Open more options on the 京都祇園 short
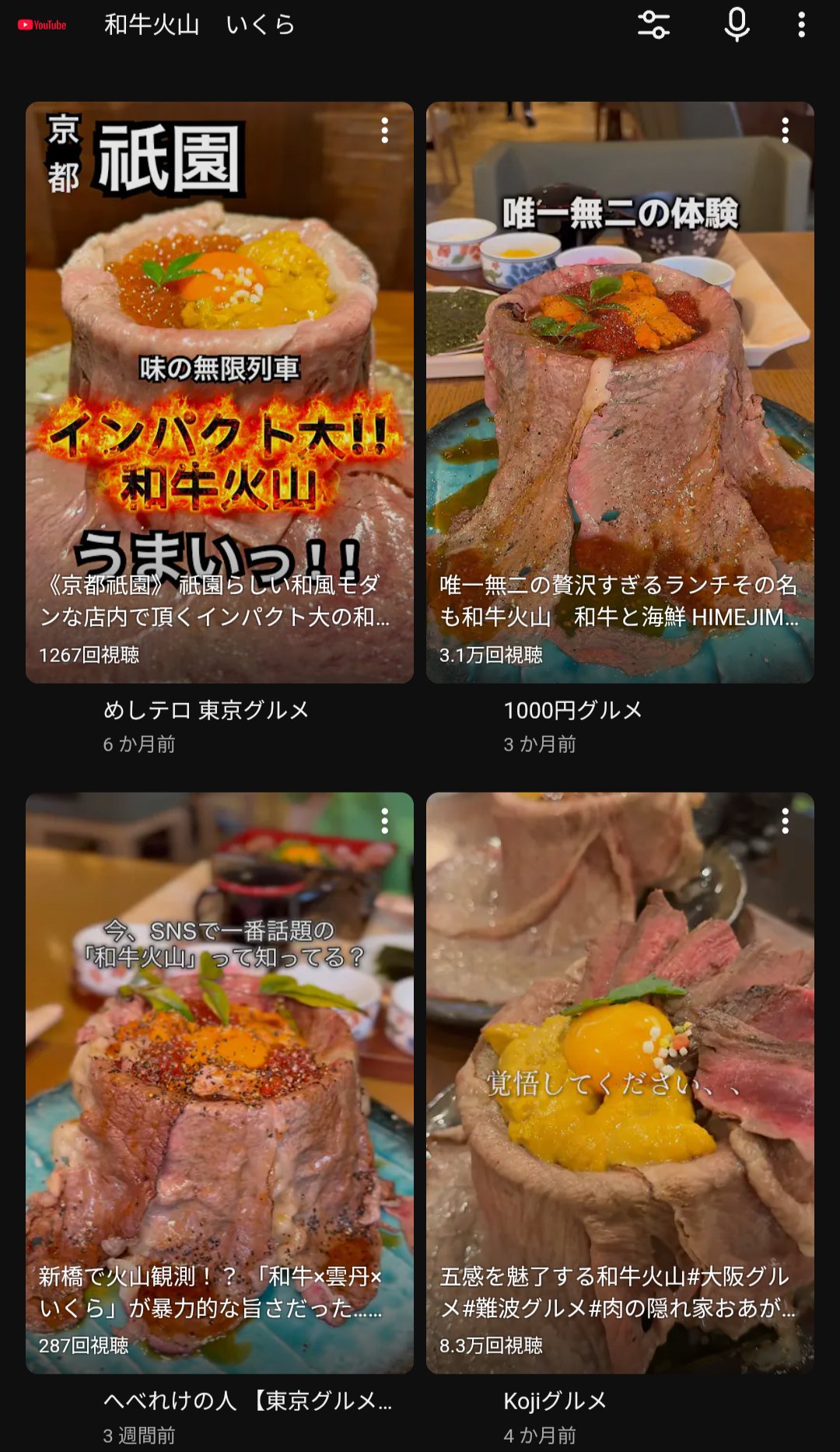This screenshot has height=1452, width=840. (385, 131)
